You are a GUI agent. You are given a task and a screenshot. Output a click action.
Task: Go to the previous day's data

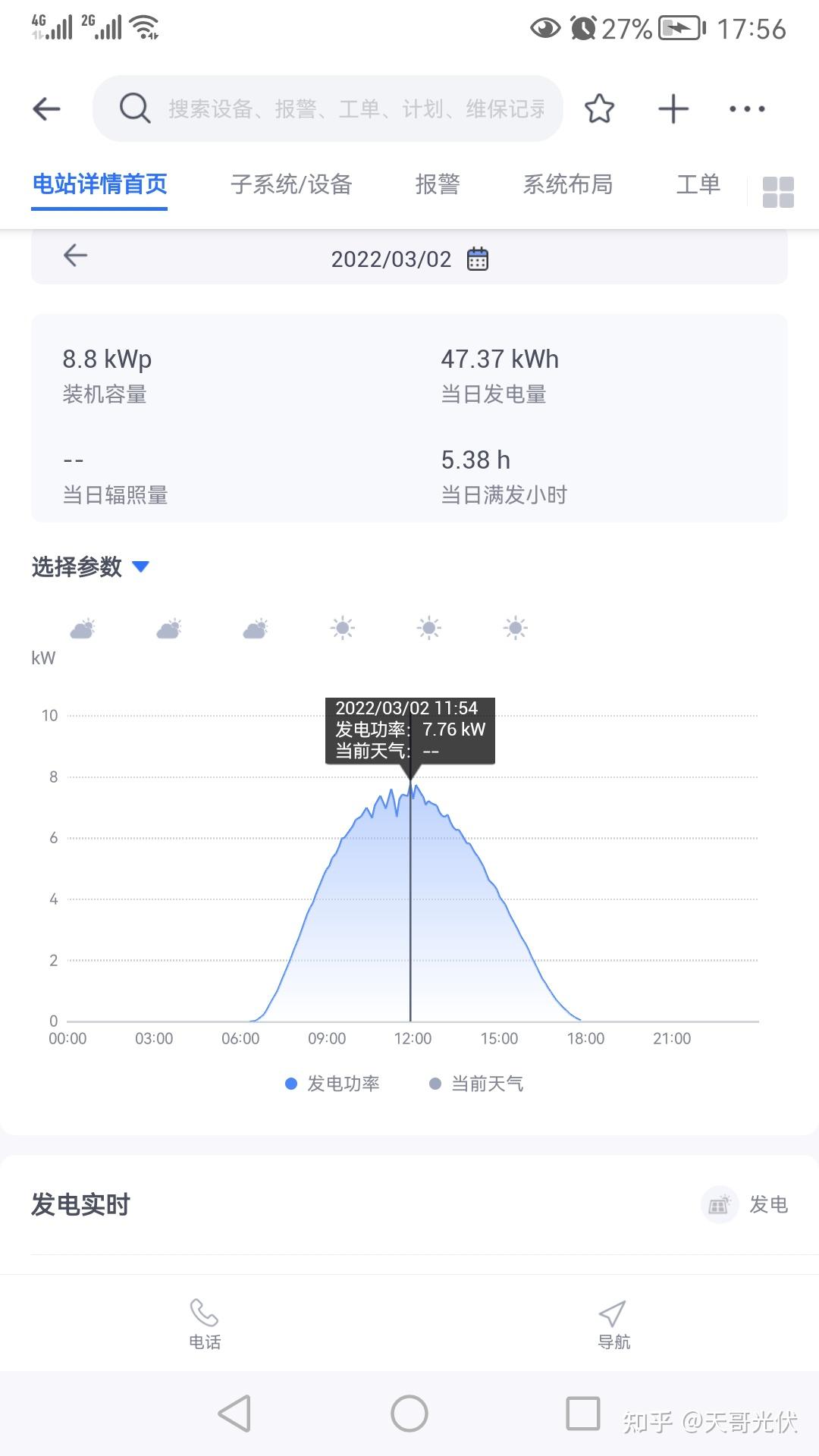(75, 256)
